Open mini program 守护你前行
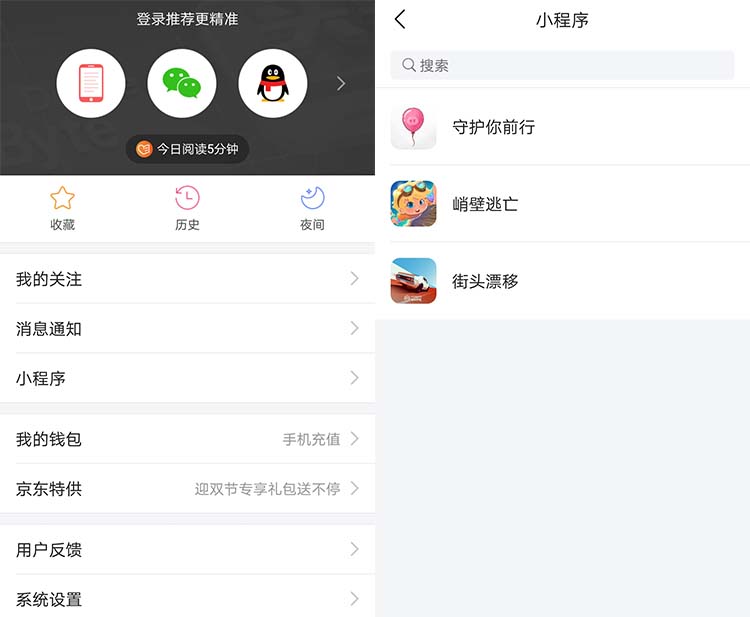The height and width of the screenshot is (617, 750). (x=562, y=127)
